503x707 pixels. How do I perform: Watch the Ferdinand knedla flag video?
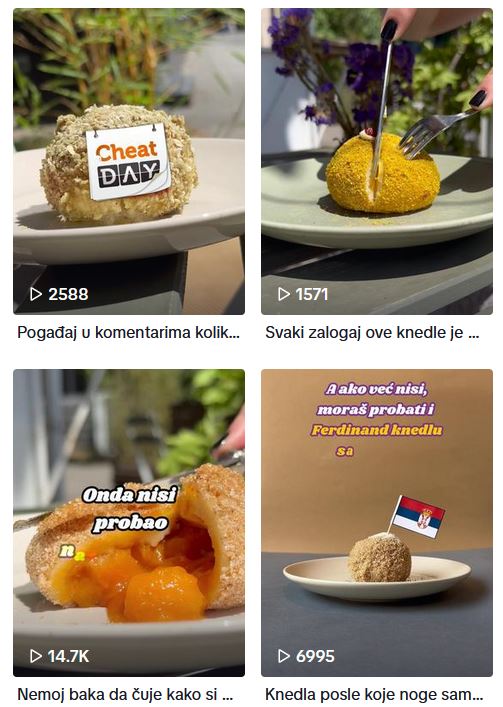coord(377,523)
